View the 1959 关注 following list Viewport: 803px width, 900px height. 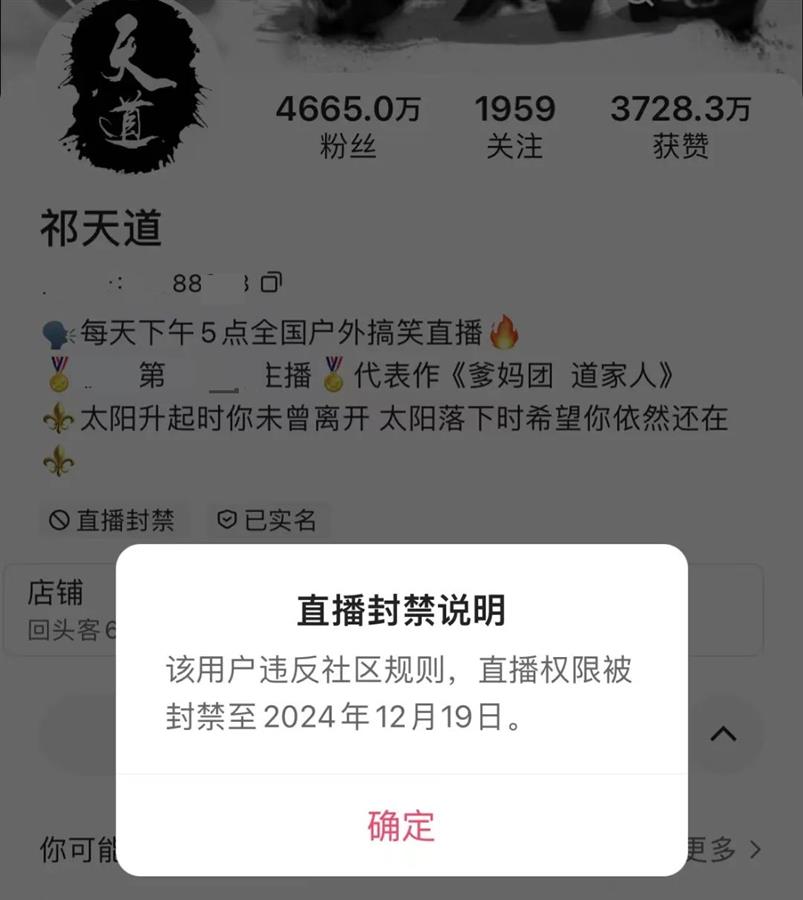pos(514,127)
